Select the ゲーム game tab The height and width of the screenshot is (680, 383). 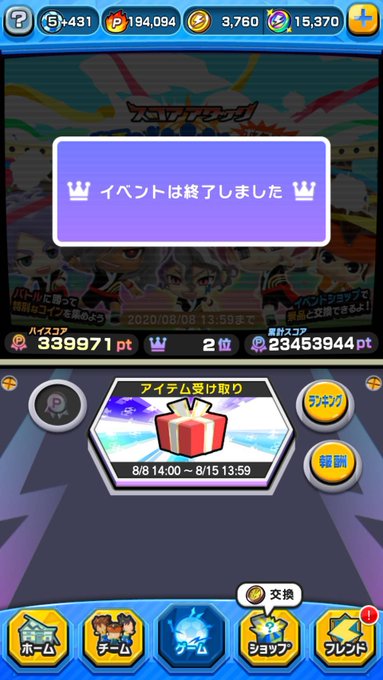coord(192,636)
